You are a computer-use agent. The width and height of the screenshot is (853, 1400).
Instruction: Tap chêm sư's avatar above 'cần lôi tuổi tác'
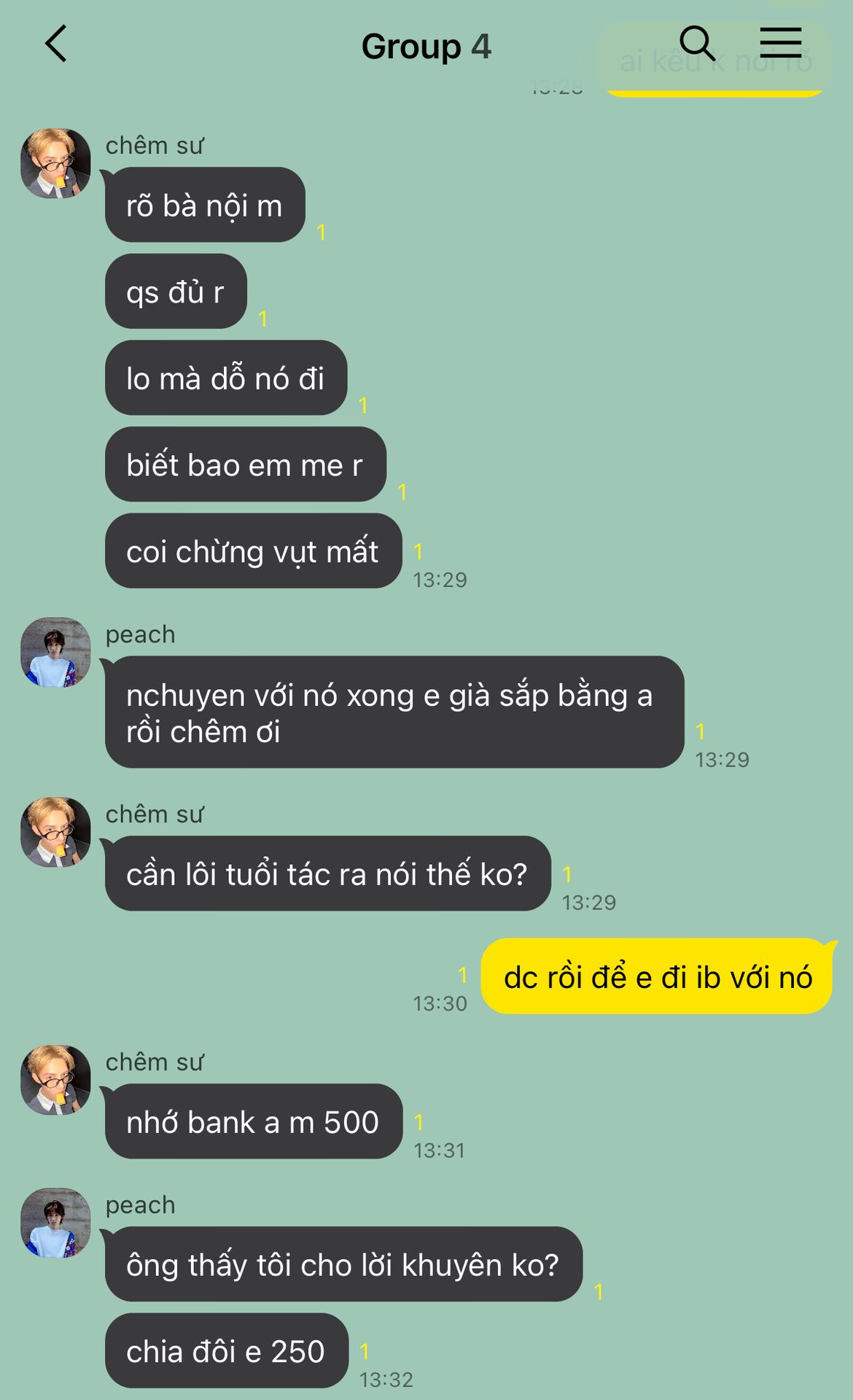click(55, 832)
